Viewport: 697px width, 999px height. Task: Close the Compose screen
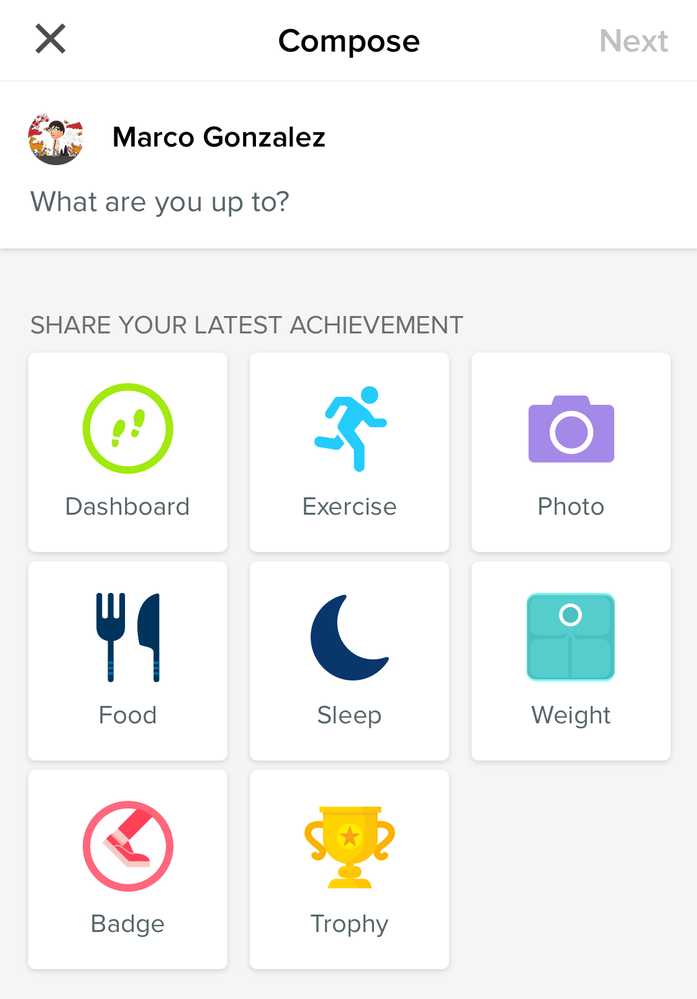pos(50,40)
